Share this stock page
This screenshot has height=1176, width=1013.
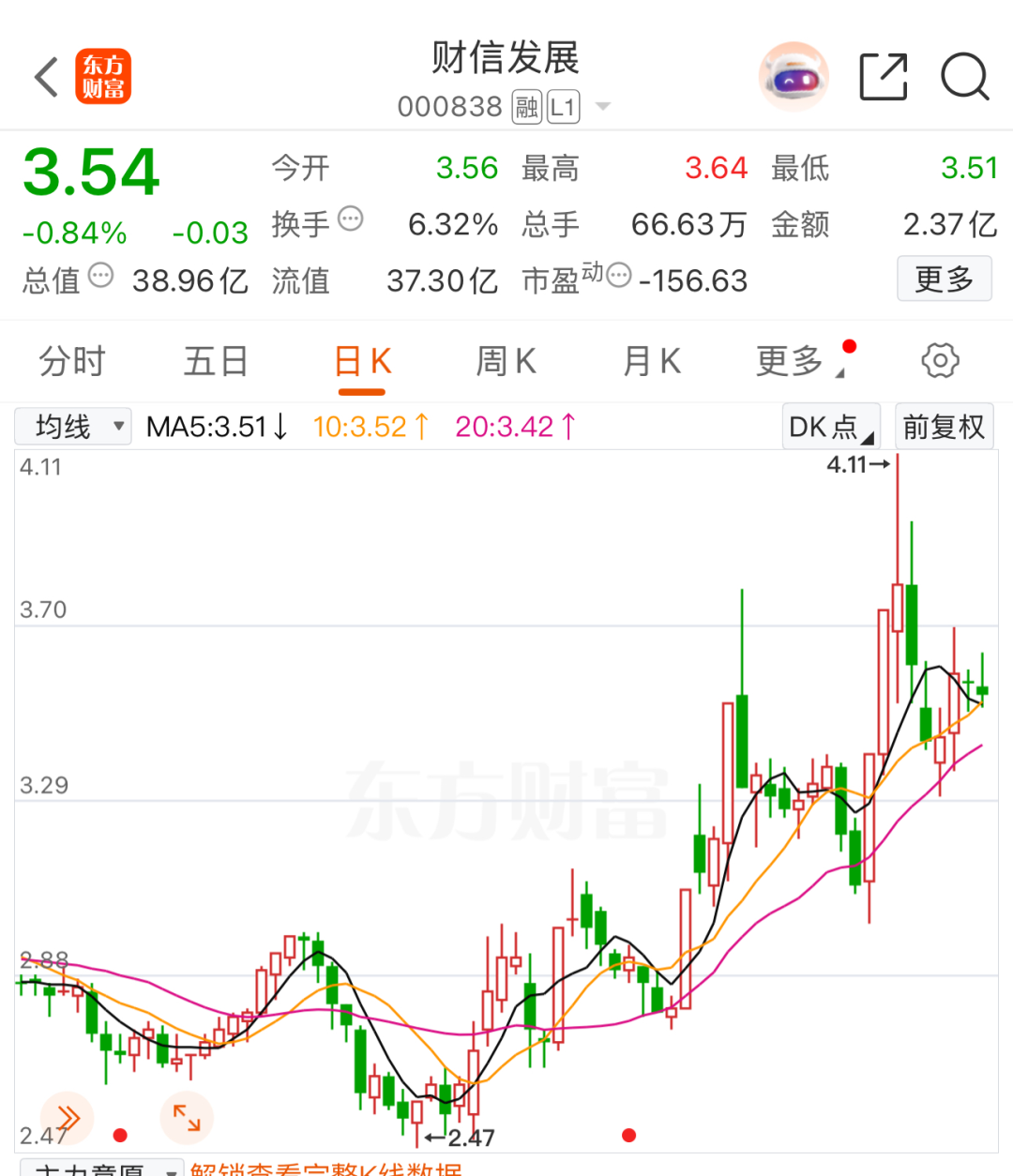coord(884,77)
